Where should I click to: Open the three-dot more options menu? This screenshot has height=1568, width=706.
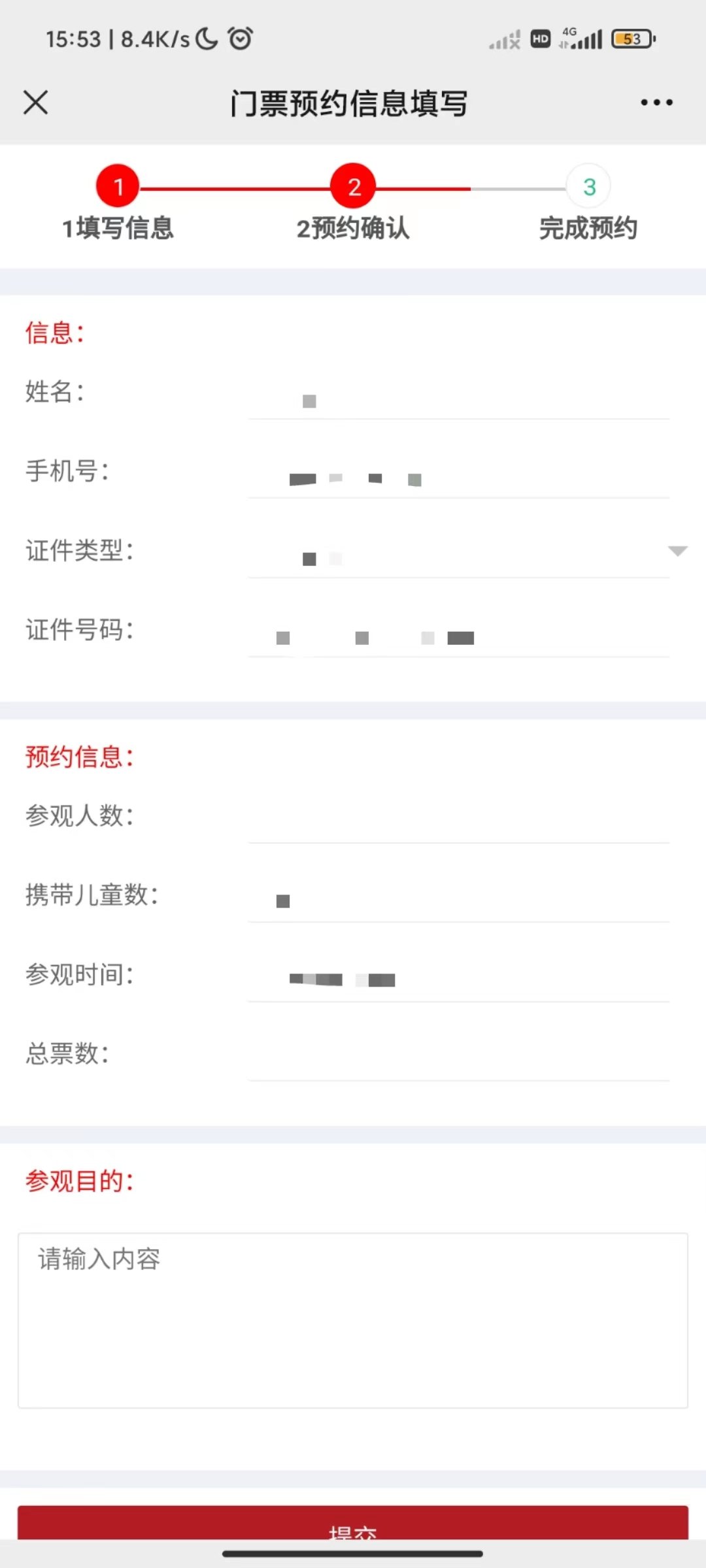point(656,103)
